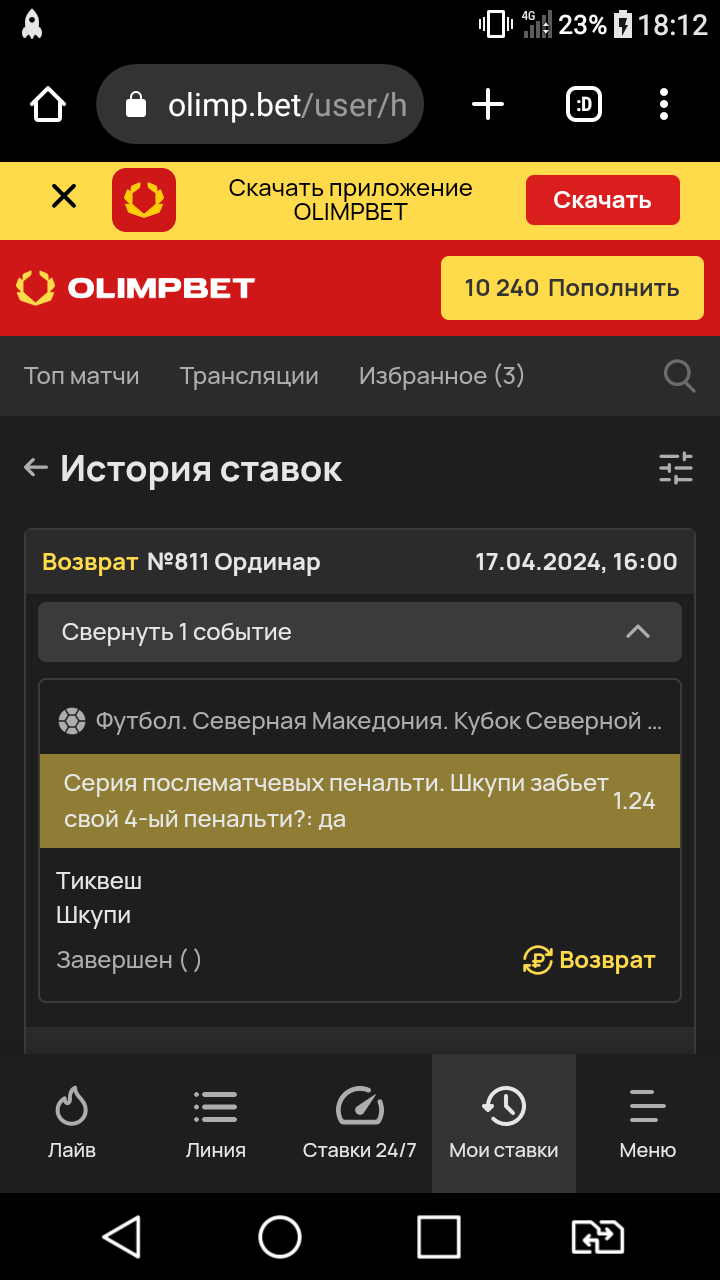Open a new browser tab
Image resolution: width=720 pixels, height=1280 pixels.
(x=488, y=105)
